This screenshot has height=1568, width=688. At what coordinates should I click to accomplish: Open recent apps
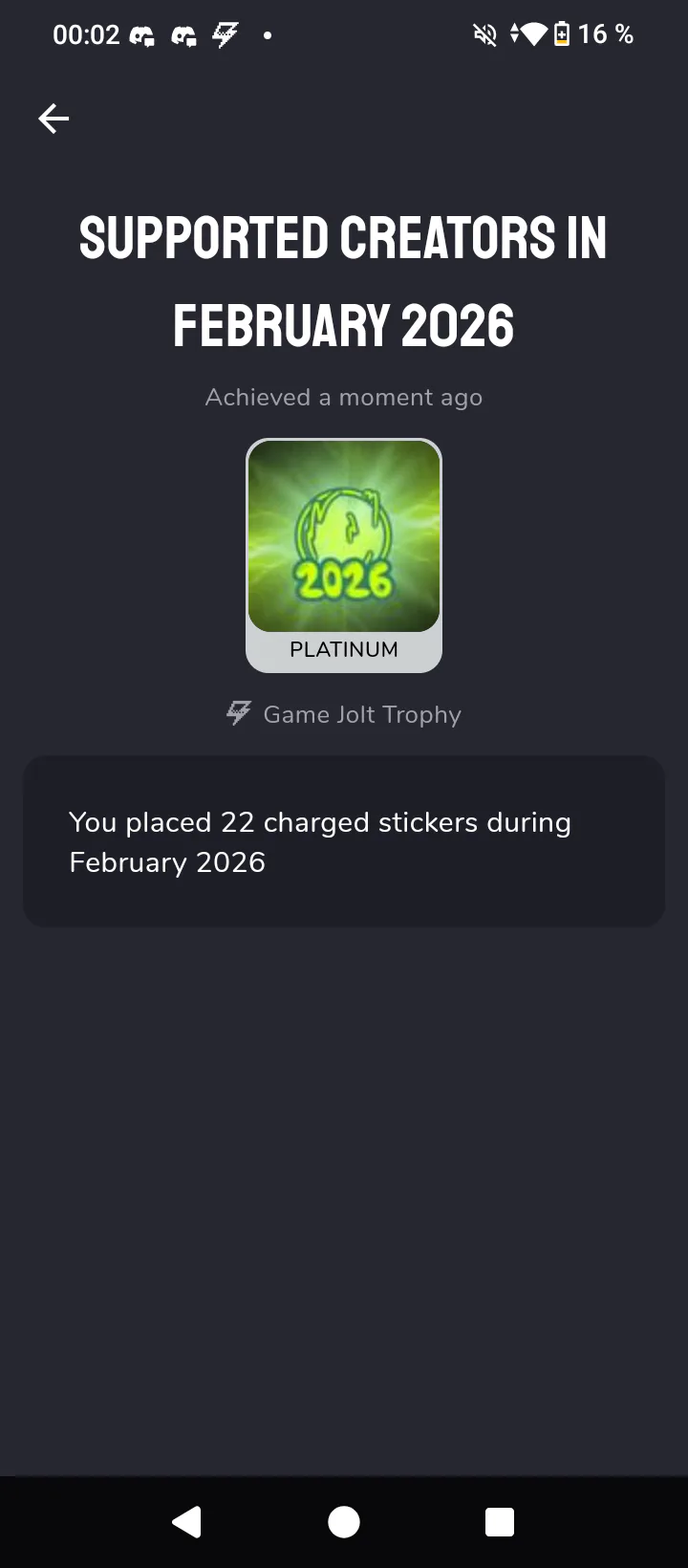coord(500,1521)
